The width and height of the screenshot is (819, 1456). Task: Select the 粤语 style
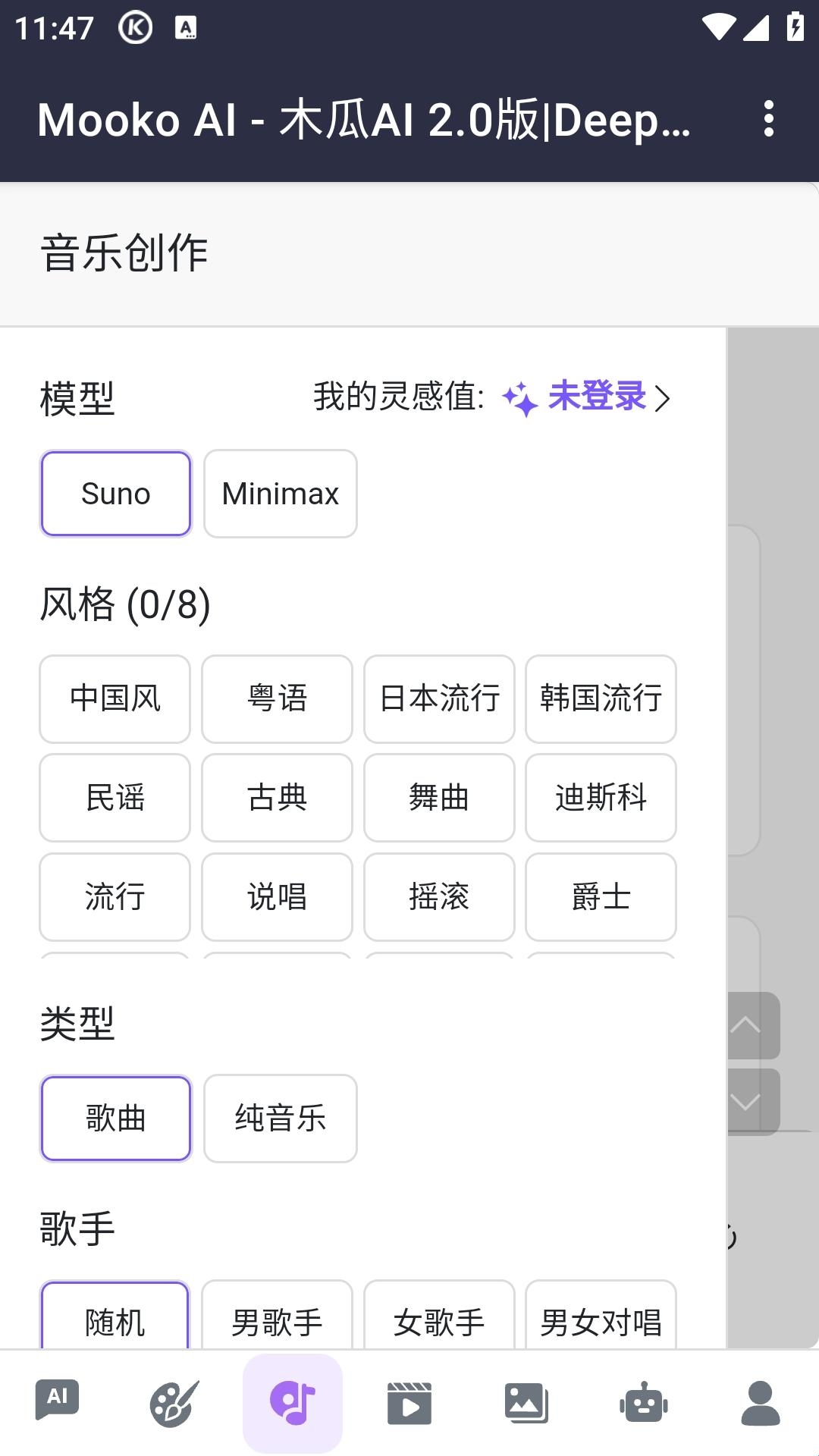pos(277,699)
